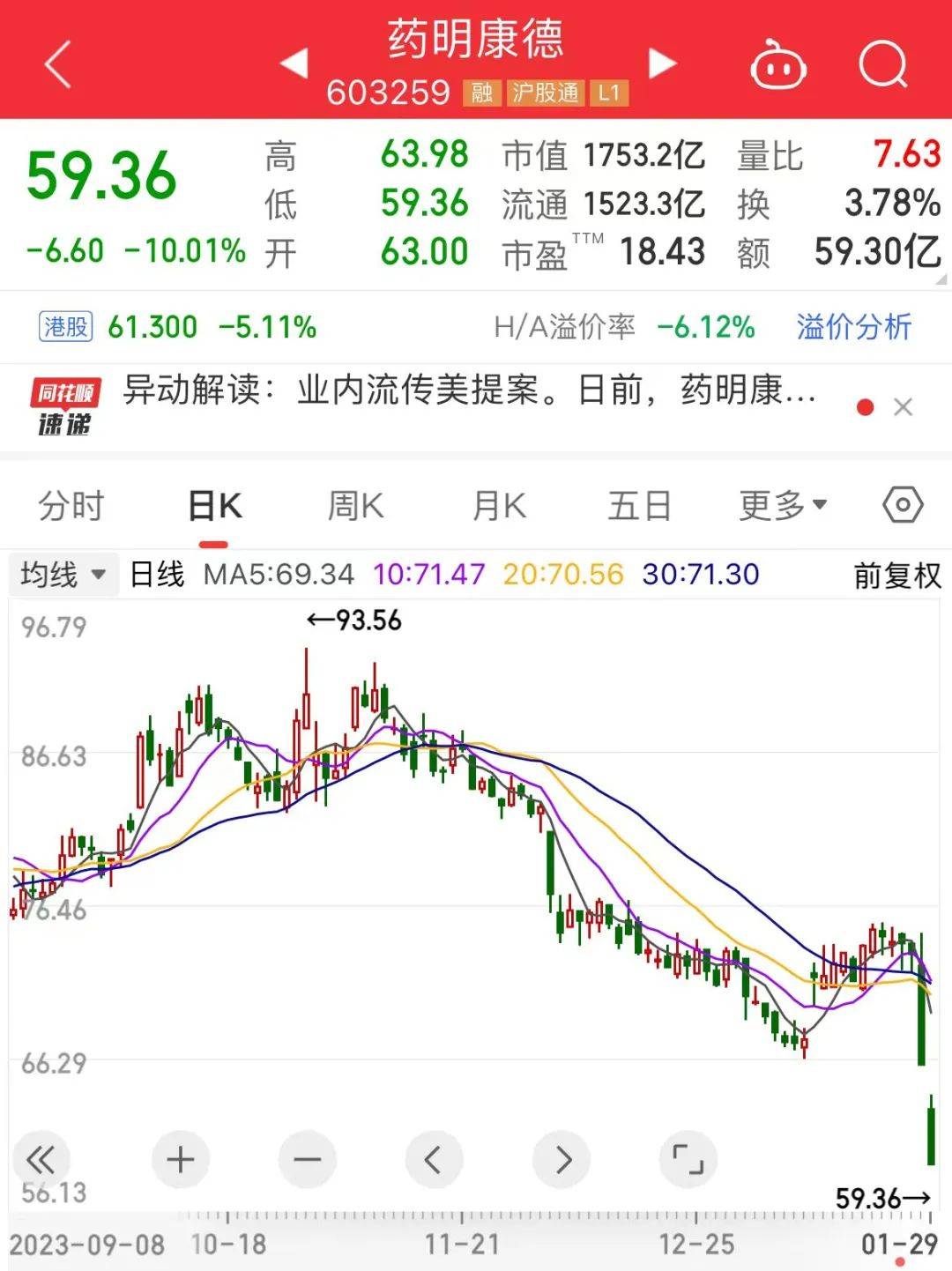This screenshot has width=952, height=1271.
Task: Dismiss the 异动解读 news banner
Action: (x=904, y=407)
